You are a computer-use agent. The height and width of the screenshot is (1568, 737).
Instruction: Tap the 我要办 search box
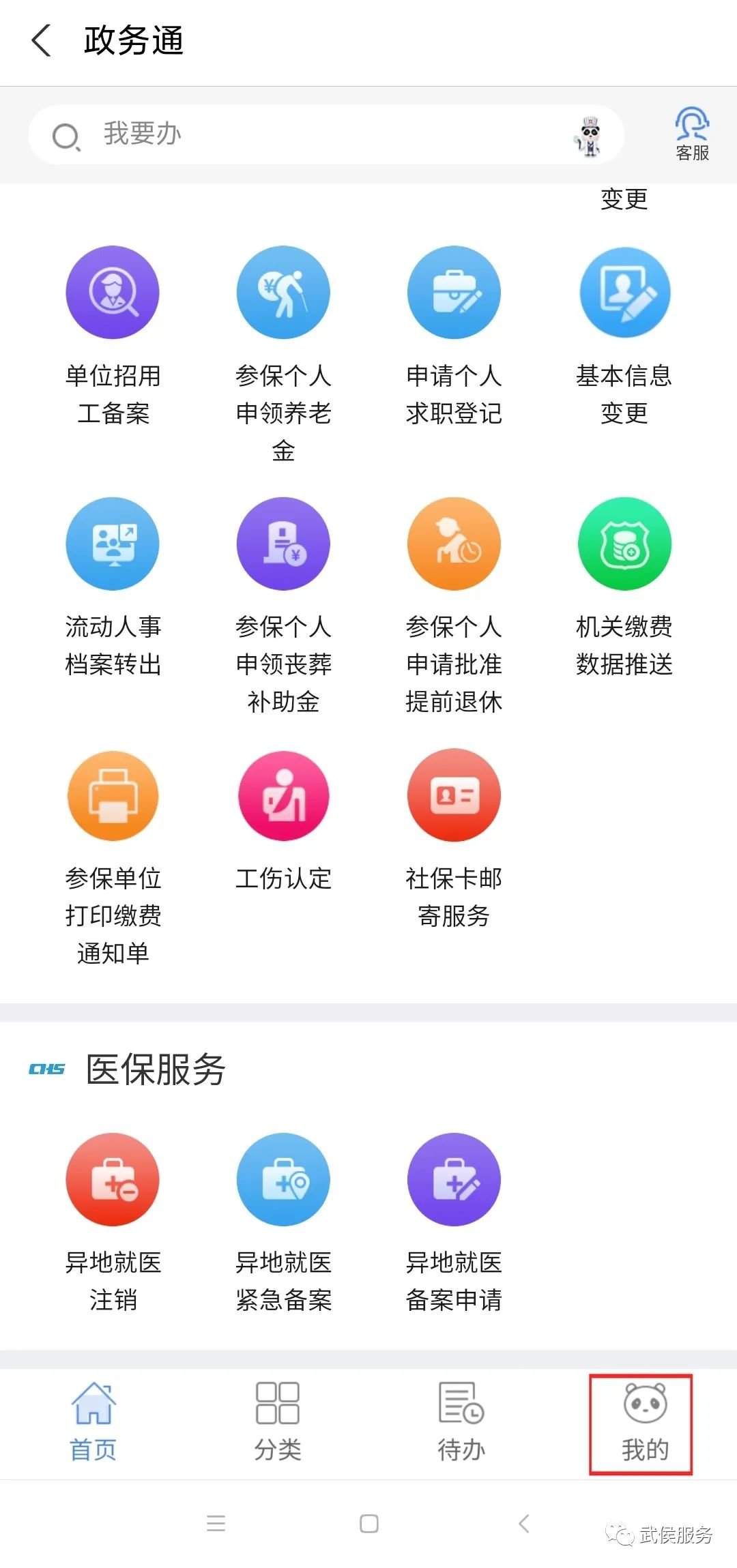coord(307,134)
